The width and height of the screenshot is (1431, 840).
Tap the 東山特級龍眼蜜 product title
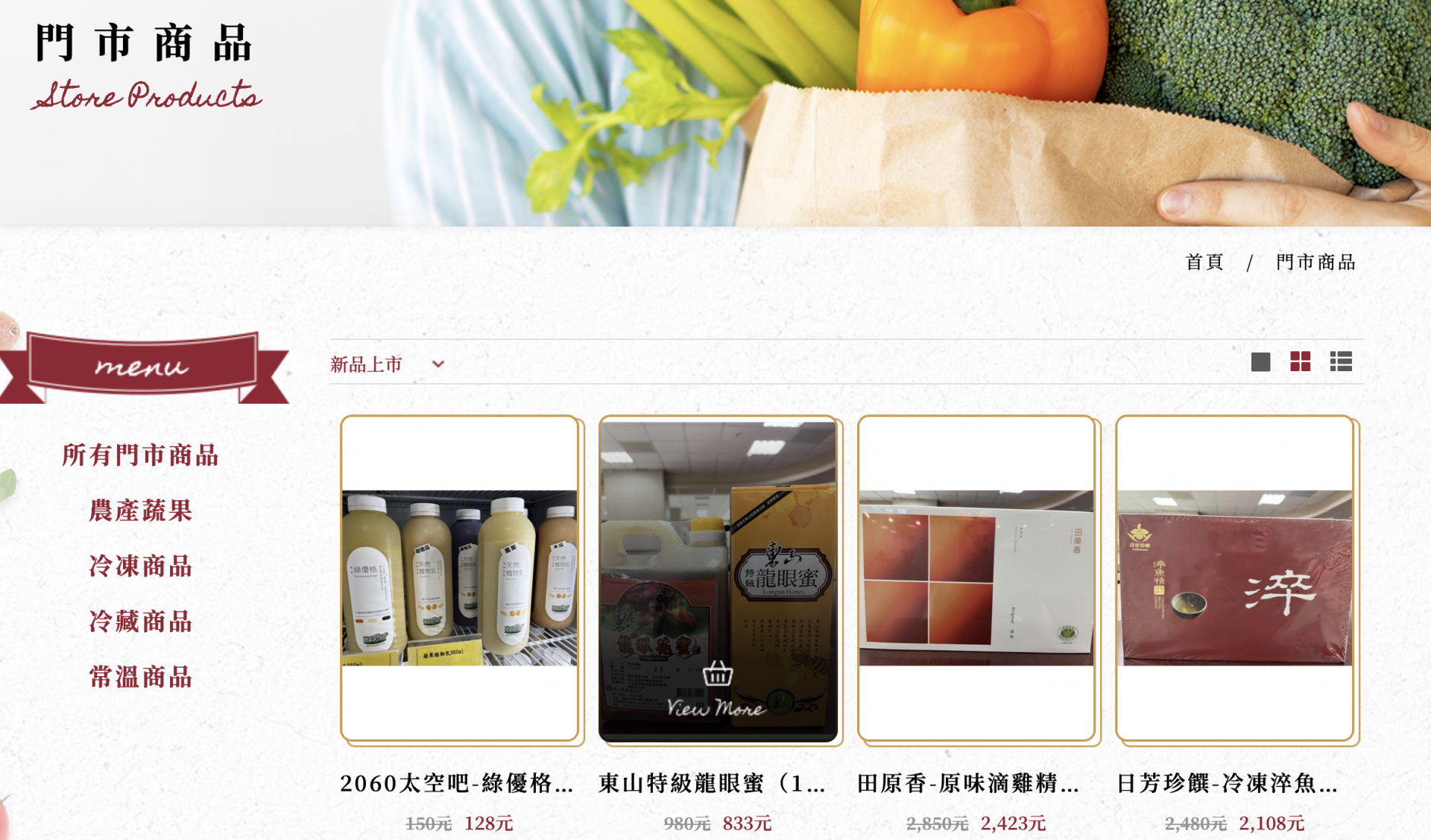pyautogui.click(x=711, y=783)
